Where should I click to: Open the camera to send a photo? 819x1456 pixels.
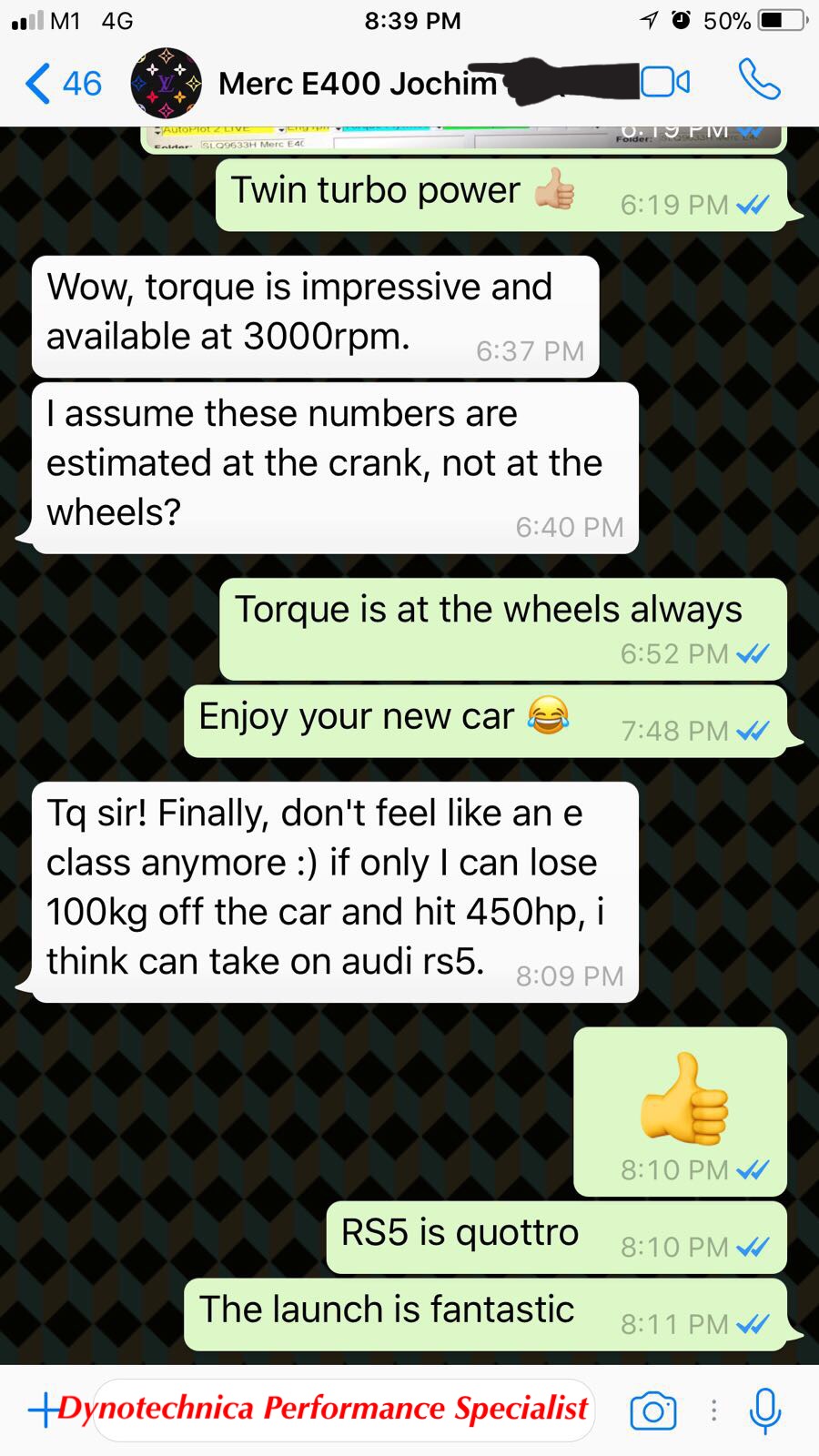coord(653,1410)
